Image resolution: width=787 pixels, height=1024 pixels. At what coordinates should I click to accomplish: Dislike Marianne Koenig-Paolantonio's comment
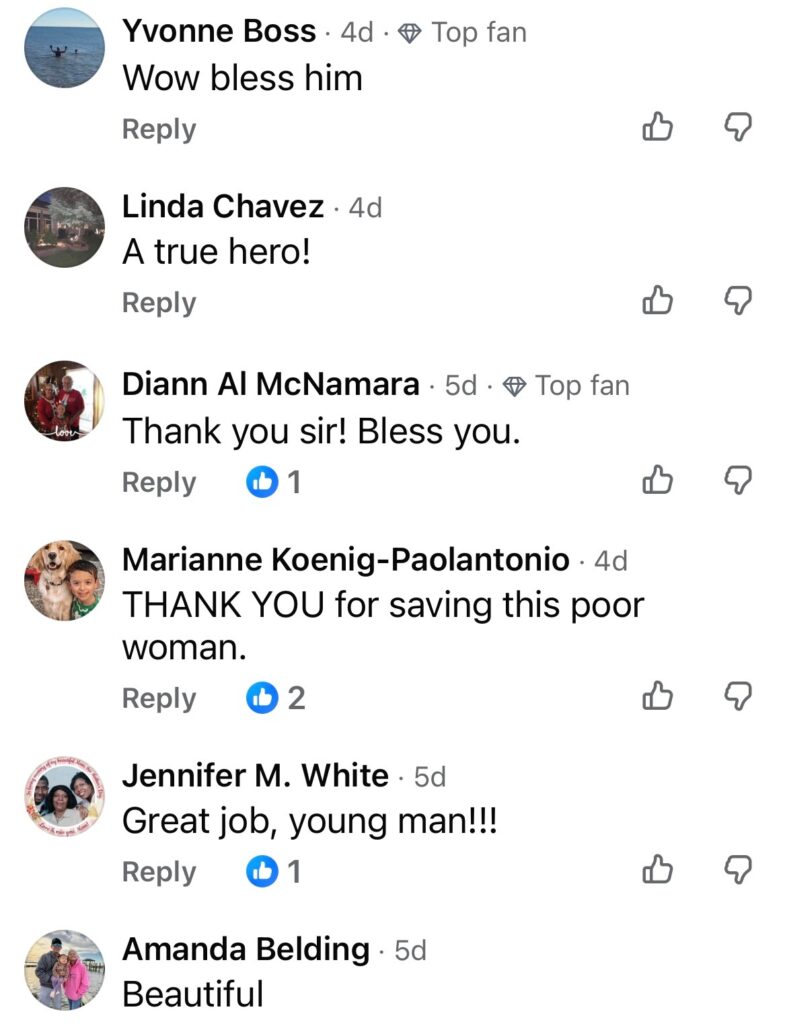coord(737,695)
